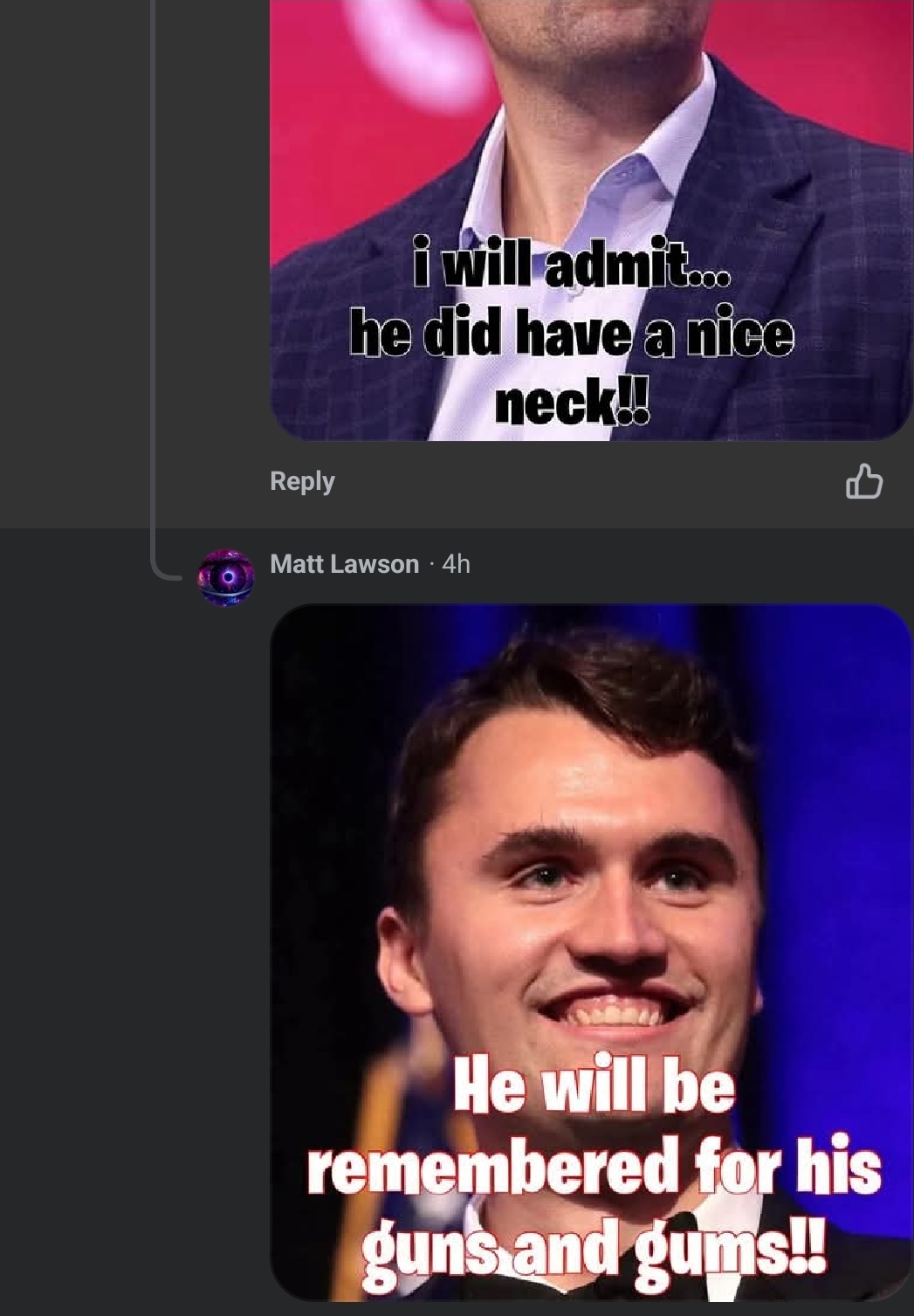Open Matt Lawson's profile picture
The width and height of the screenshot is (914, 1316).
coord(226,577)
